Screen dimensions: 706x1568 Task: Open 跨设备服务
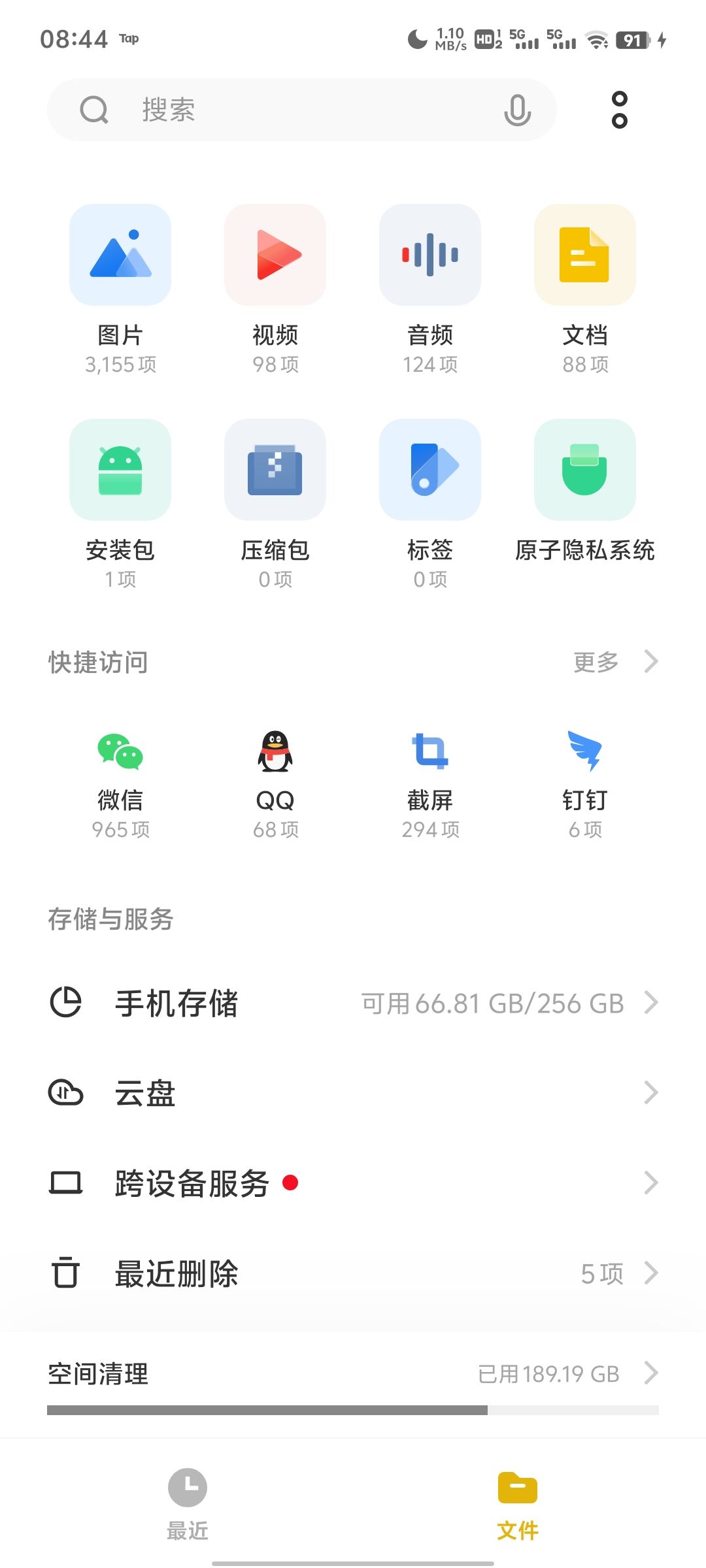click(x=353, y=1183)
